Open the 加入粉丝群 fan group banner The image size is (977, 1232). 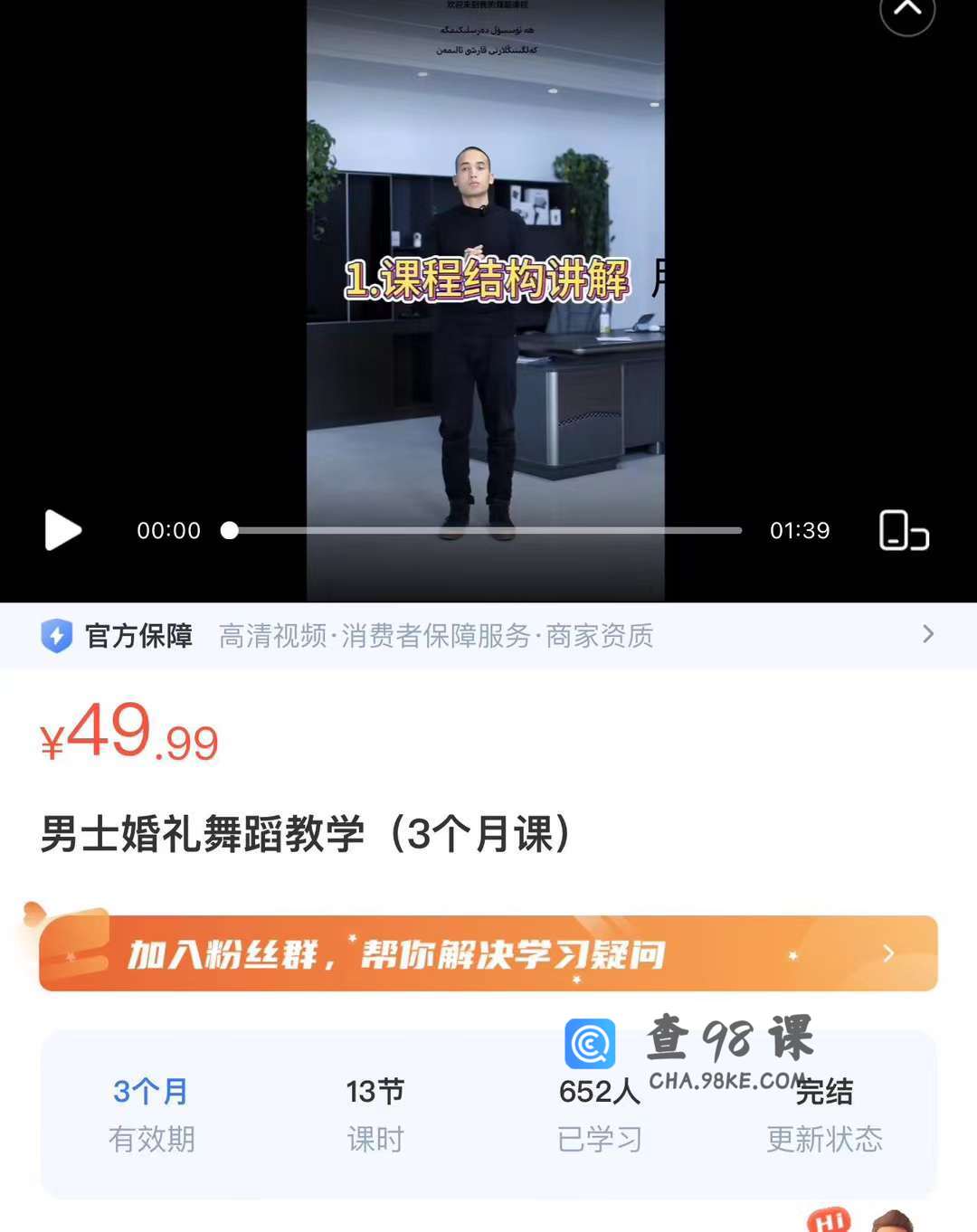click(x=488, y=954)
